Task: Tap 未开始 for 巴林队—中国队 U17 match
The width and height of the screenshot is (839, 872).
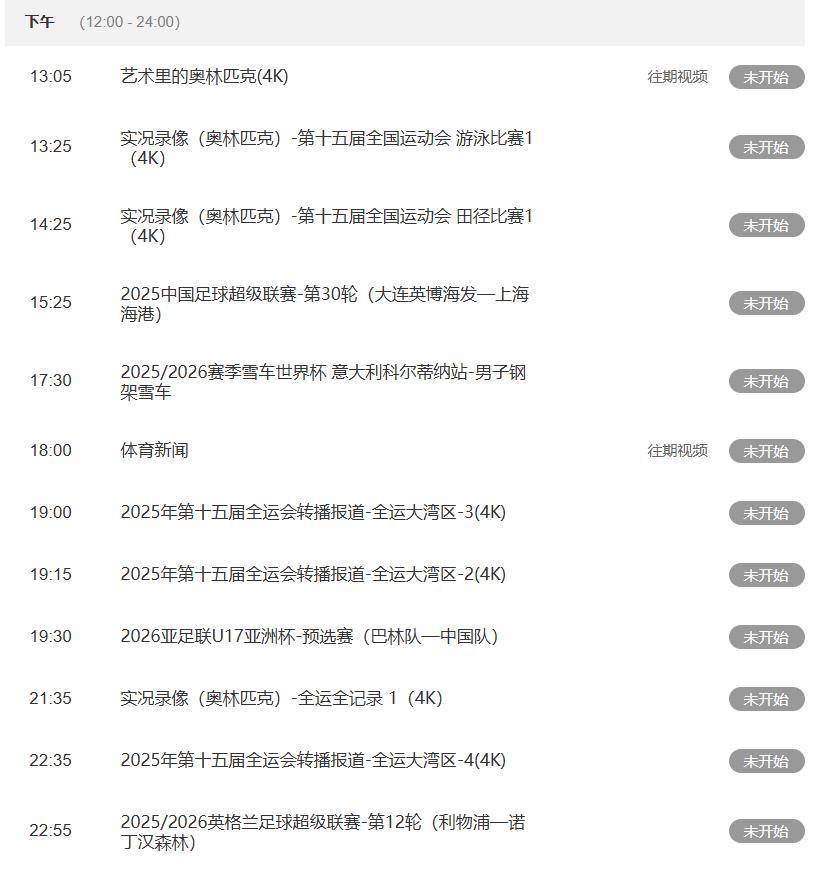Action: coord(766,637)
